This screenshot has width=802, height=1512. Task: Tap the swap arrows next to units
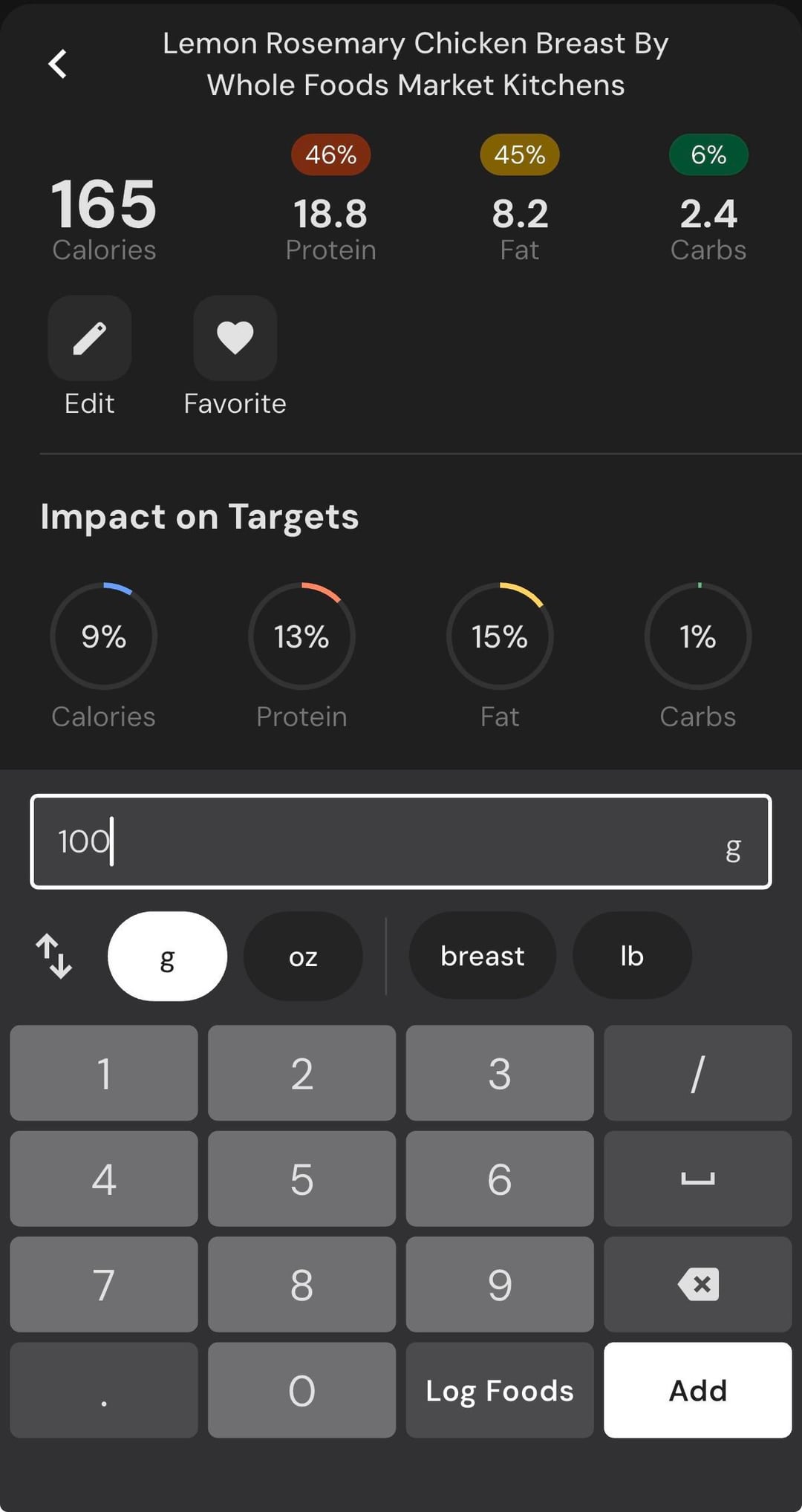pos(54,956)
